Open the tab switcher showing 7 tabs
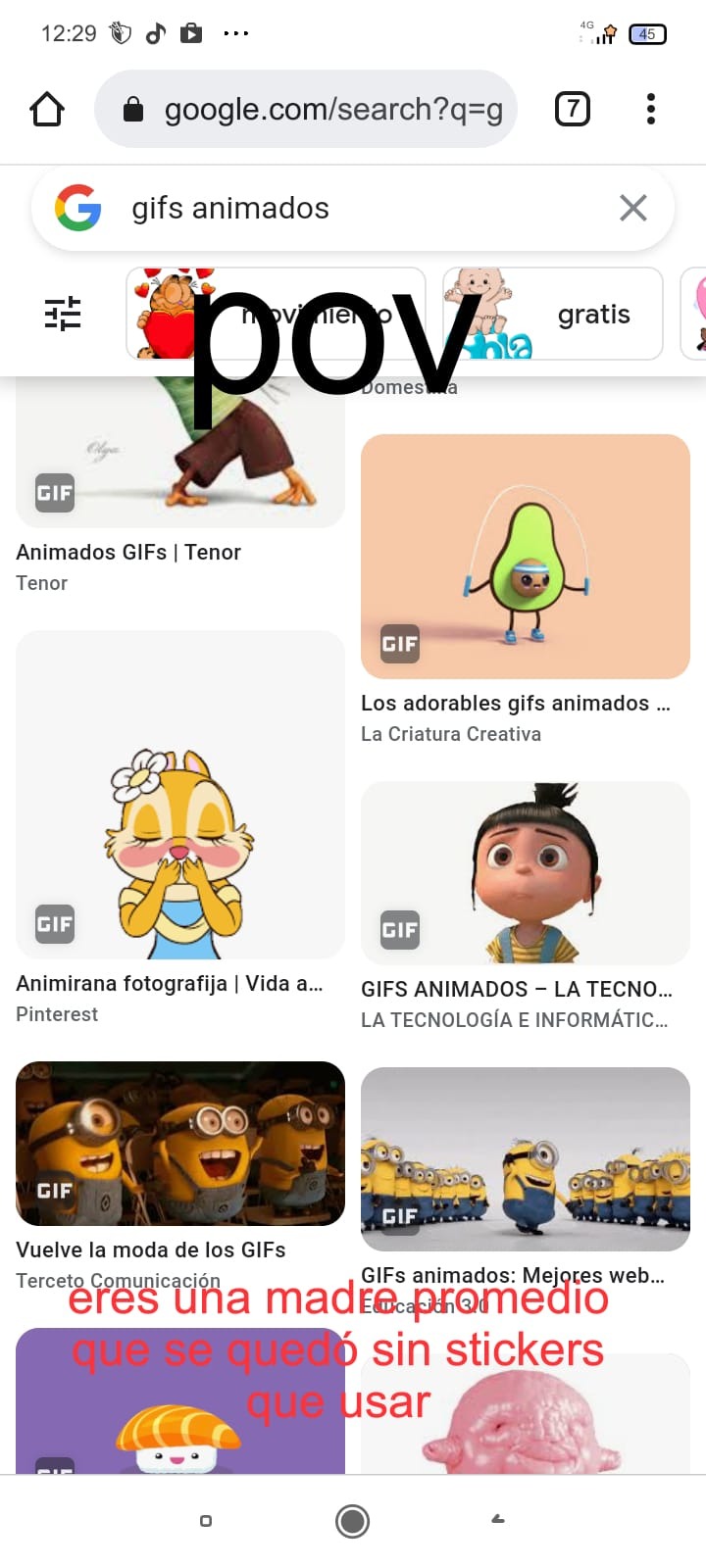This screenshot has height=1568, width=706. point(573,109)
